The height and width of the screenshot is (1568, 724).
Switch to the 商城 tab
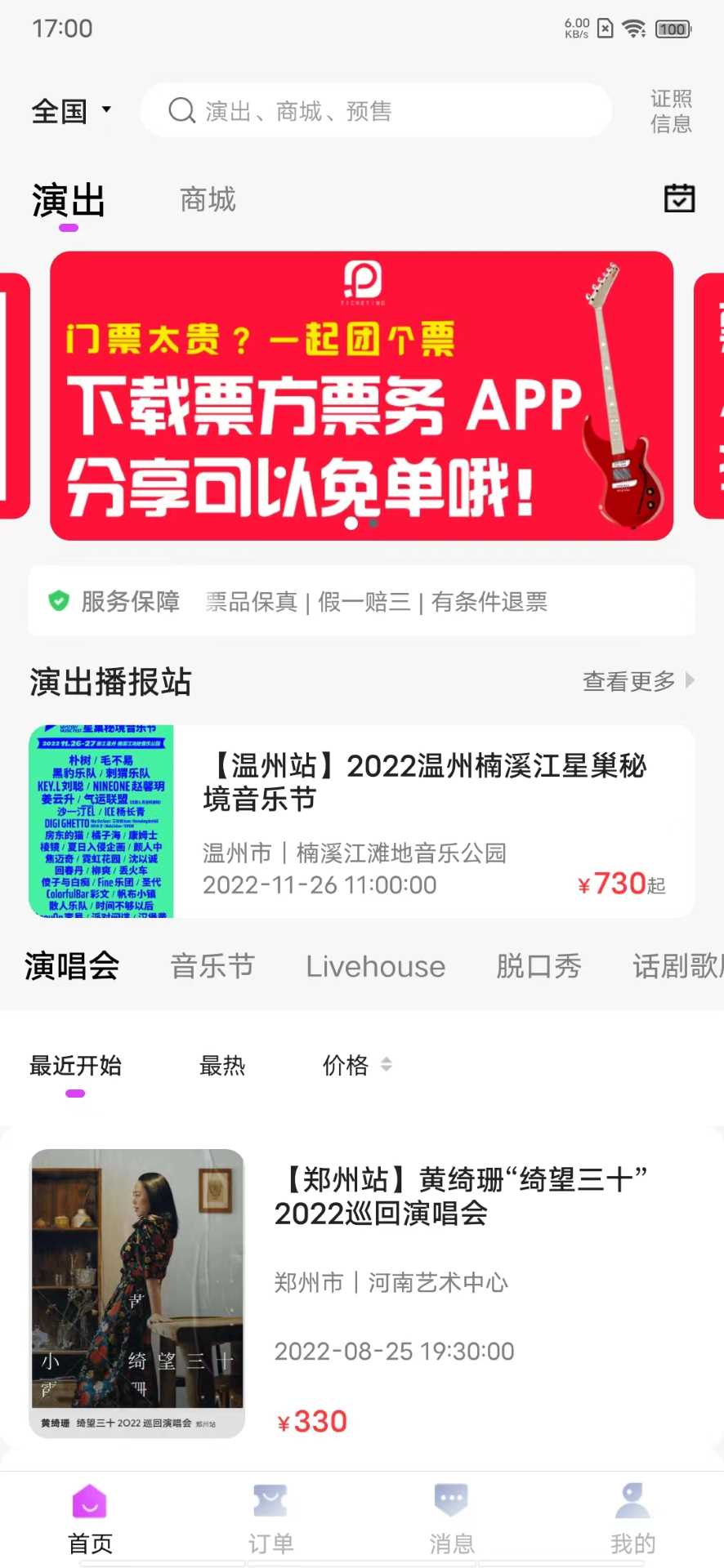[208, 200]
